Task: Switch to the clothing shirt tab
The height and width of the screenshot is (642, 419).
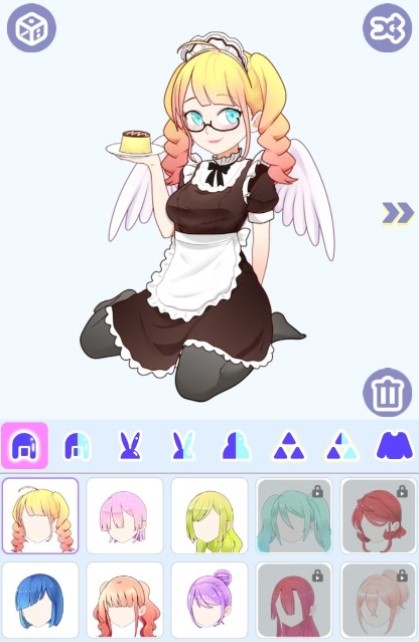Action: 394,445
